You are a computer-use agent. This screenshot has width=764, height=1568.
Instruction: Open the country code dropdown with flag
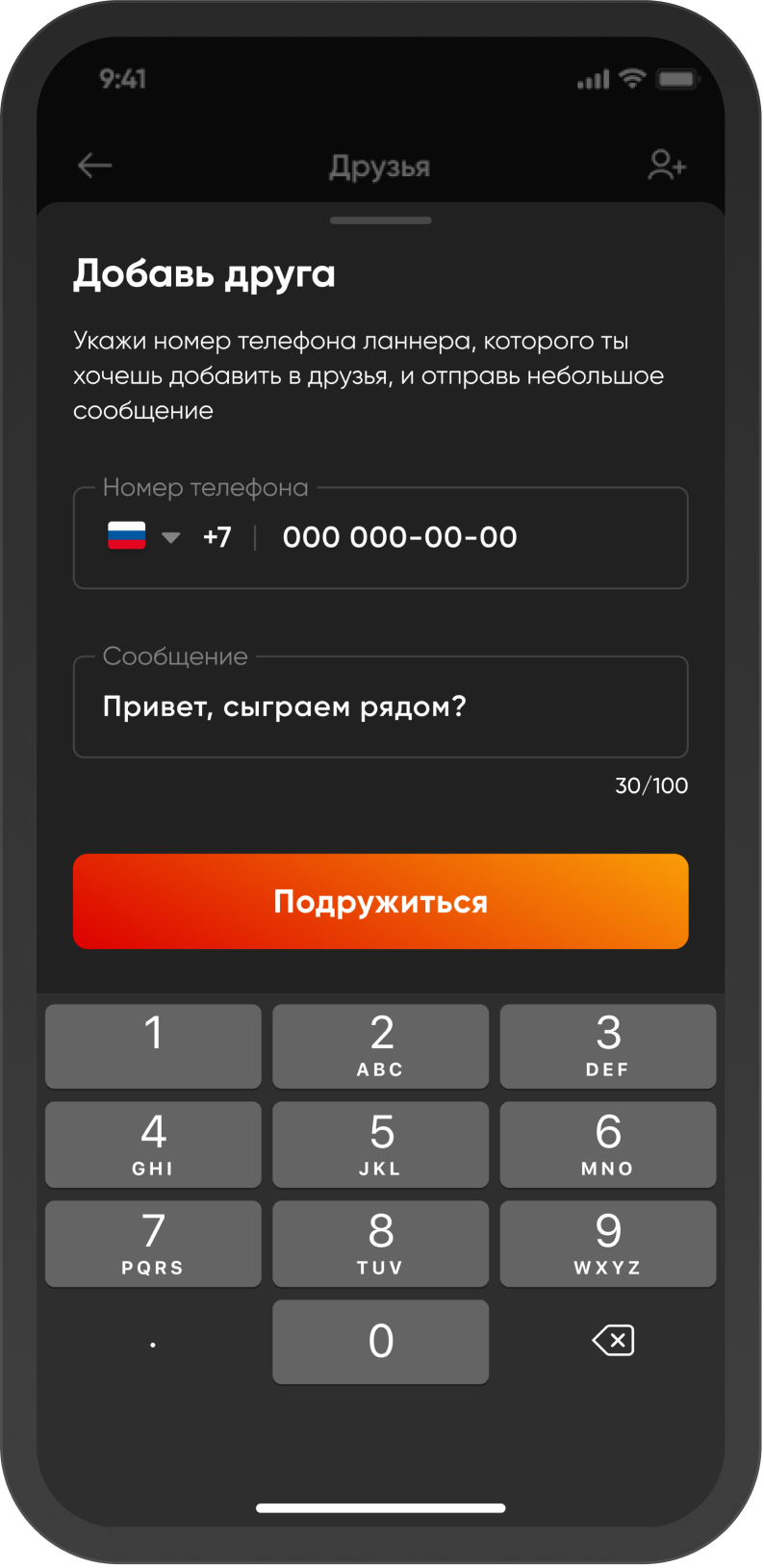144,536
